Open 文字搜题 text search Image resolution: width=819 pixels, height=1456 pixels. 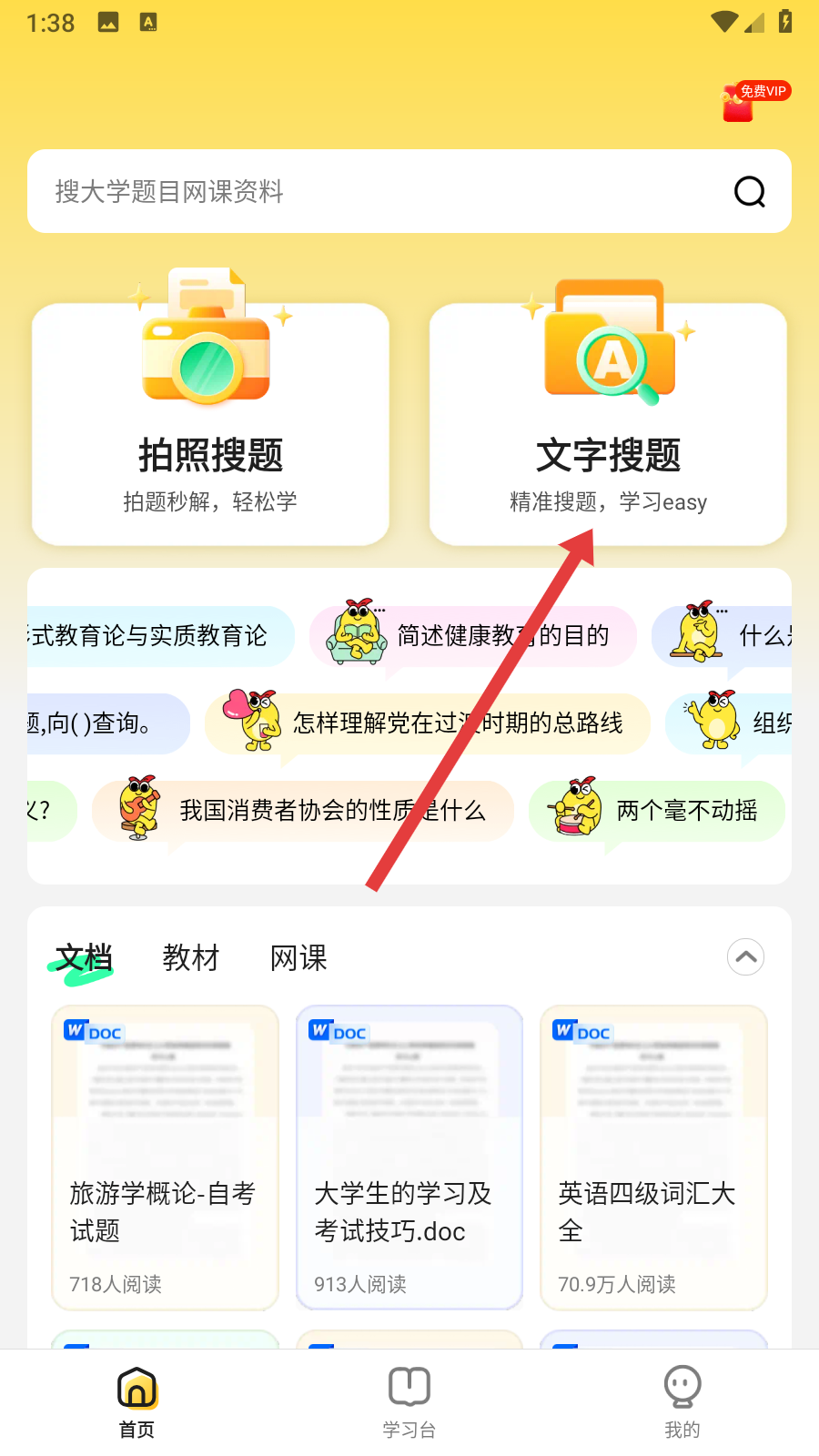pyautogui.click(x=608, y=424)
